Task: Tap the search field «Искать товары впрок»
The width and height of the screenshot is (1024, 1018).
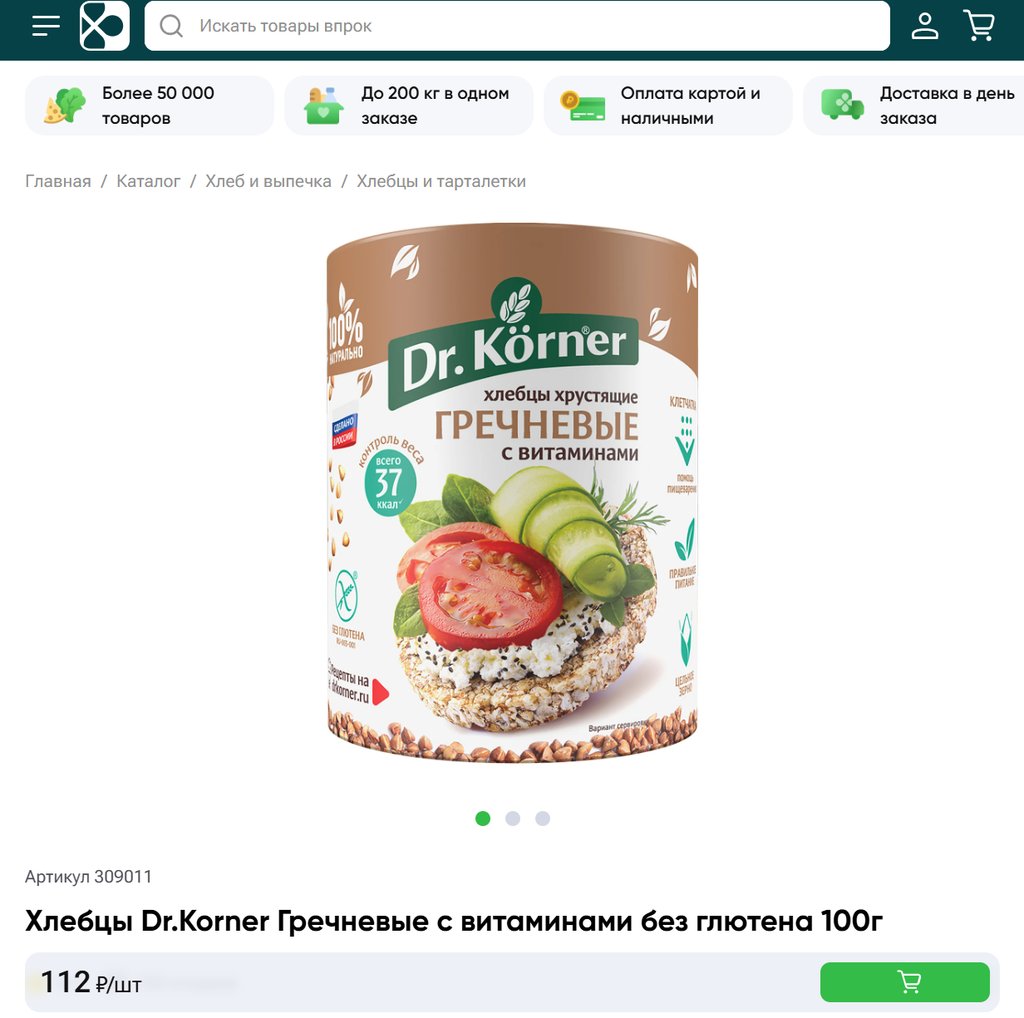Action: (517, 26)
